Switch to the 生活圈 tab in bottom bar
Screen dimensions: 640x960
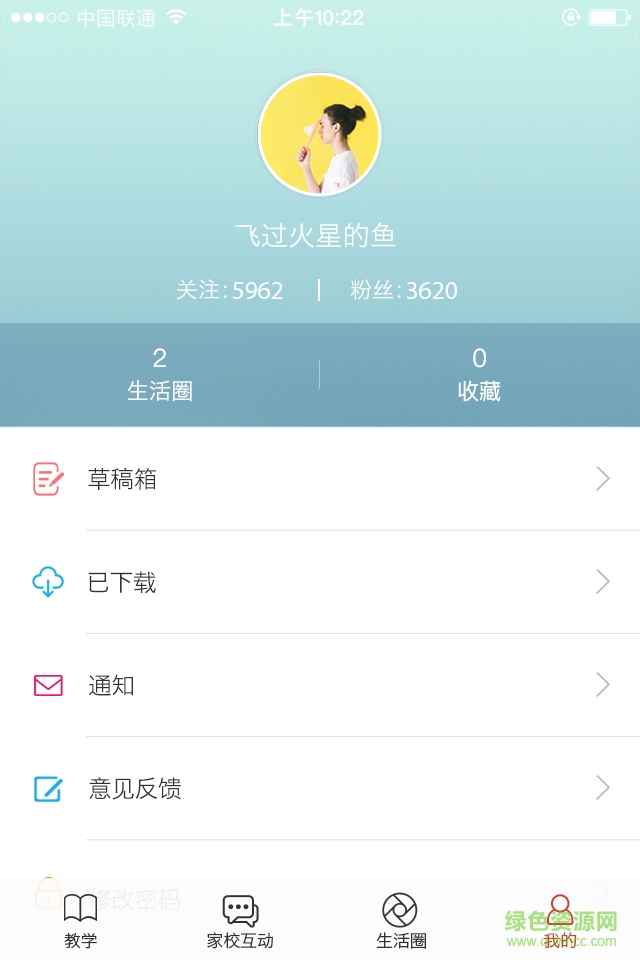pos(400,920)
